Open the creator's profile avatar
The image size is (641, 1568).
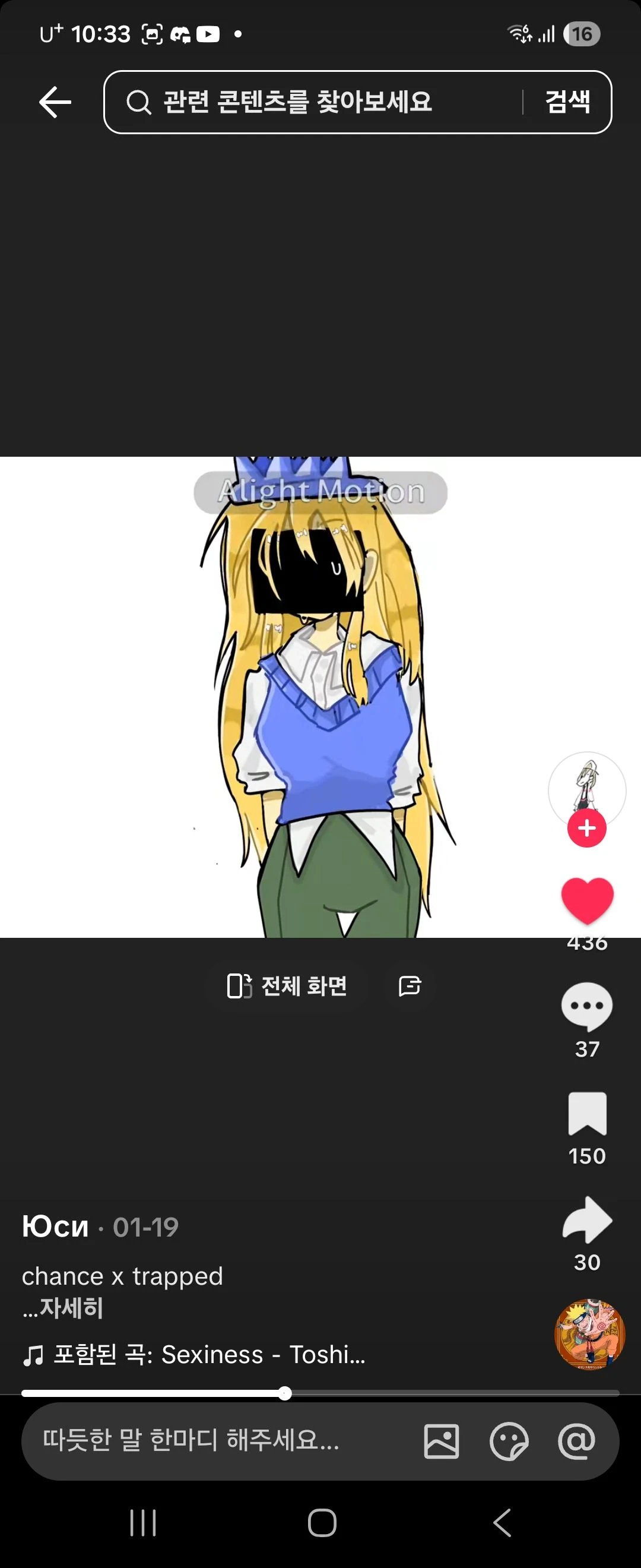tap(587, 788)
